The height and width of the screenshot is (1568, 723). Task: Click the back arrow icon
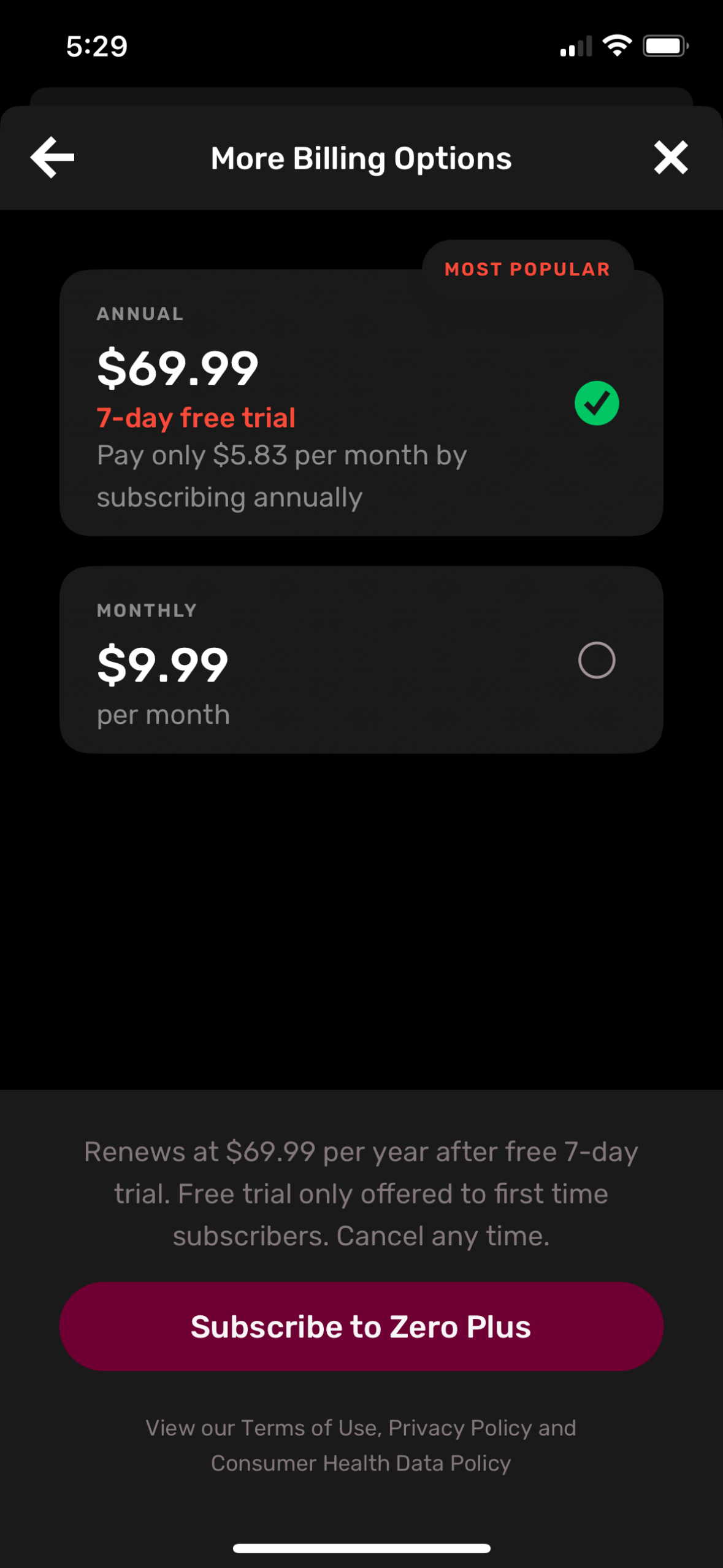pos(52,158)
